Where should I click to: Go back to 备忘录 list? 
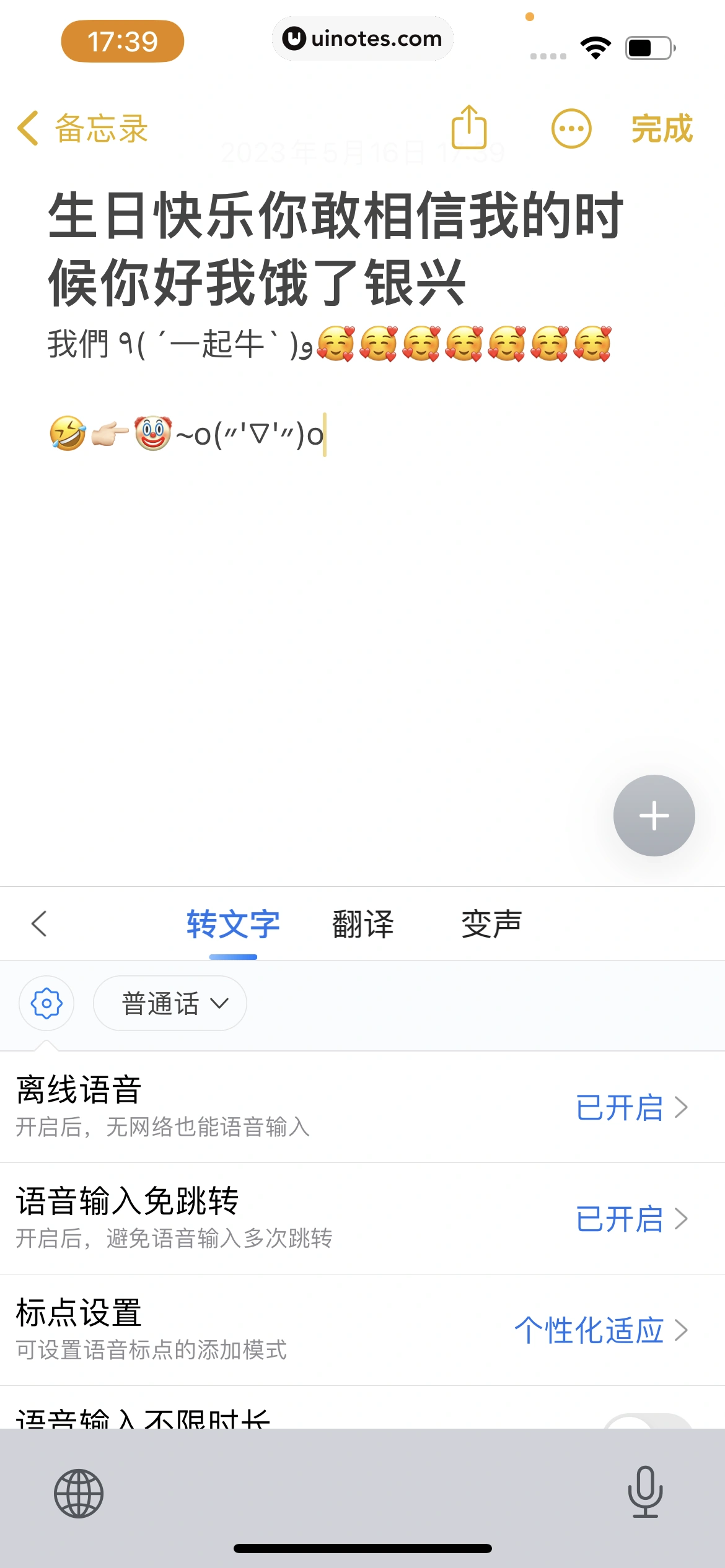click(x=83, y=129)
